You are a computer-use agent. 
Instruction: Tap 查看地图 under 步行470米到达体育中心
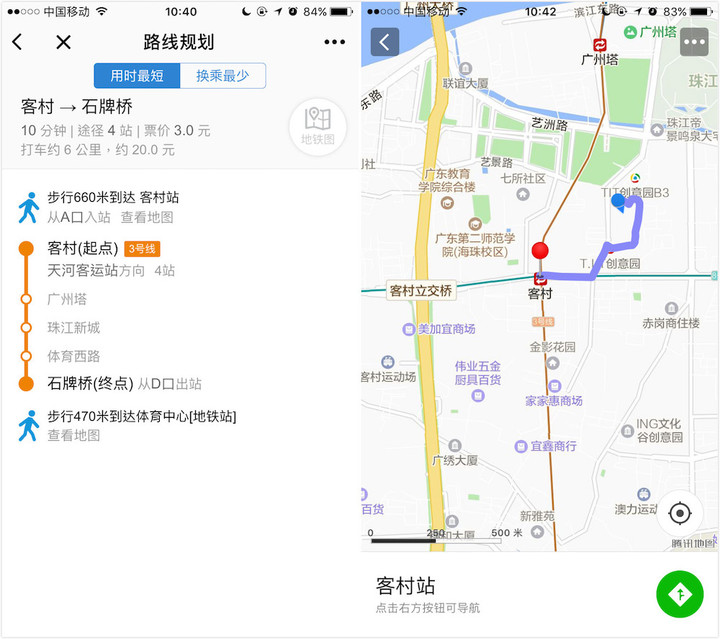click(74, 435)
